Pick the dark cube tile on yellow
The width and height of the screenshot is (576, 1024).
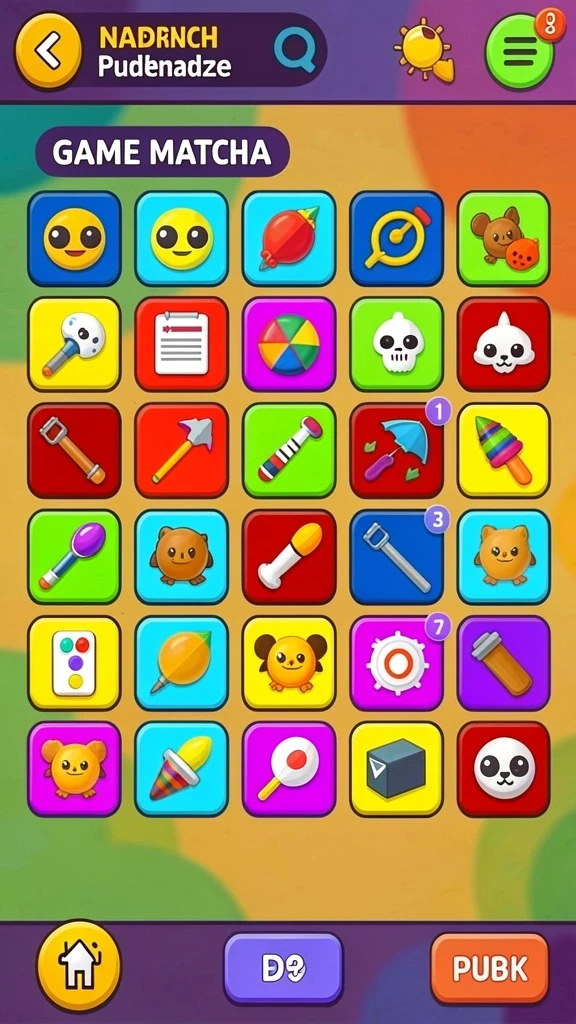(397, 769)
